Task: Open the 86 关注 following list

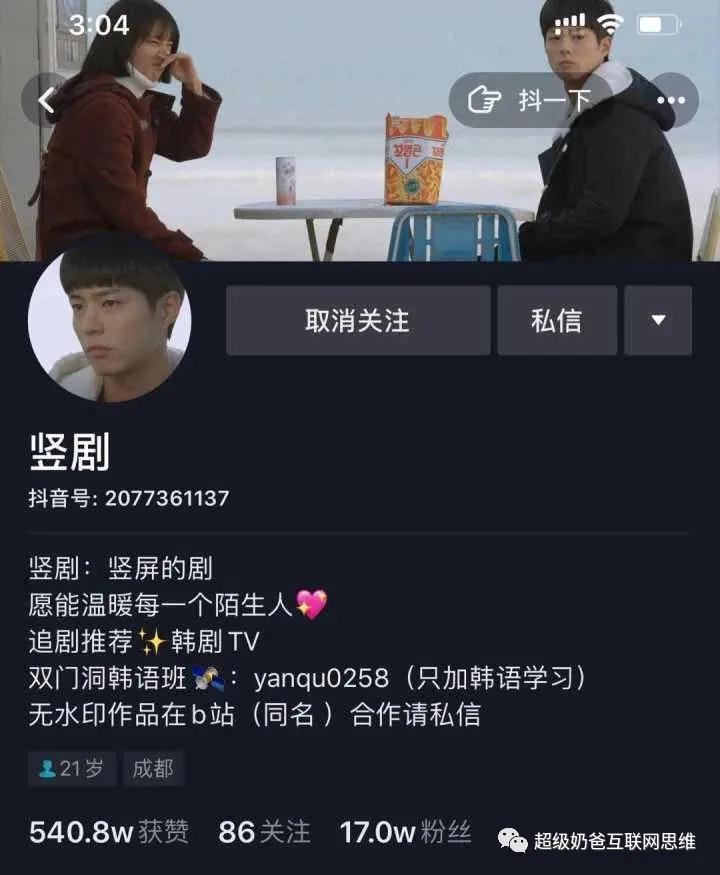Action: 264,832
